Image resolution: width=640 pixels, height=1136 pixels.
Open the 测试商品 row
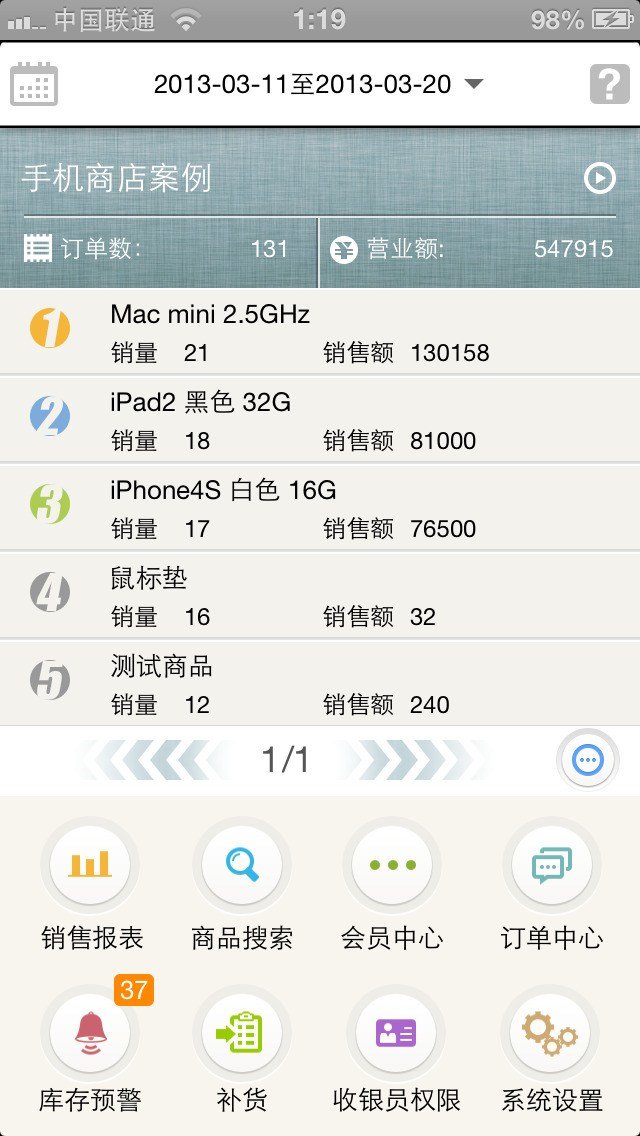[x=320, y=684]
